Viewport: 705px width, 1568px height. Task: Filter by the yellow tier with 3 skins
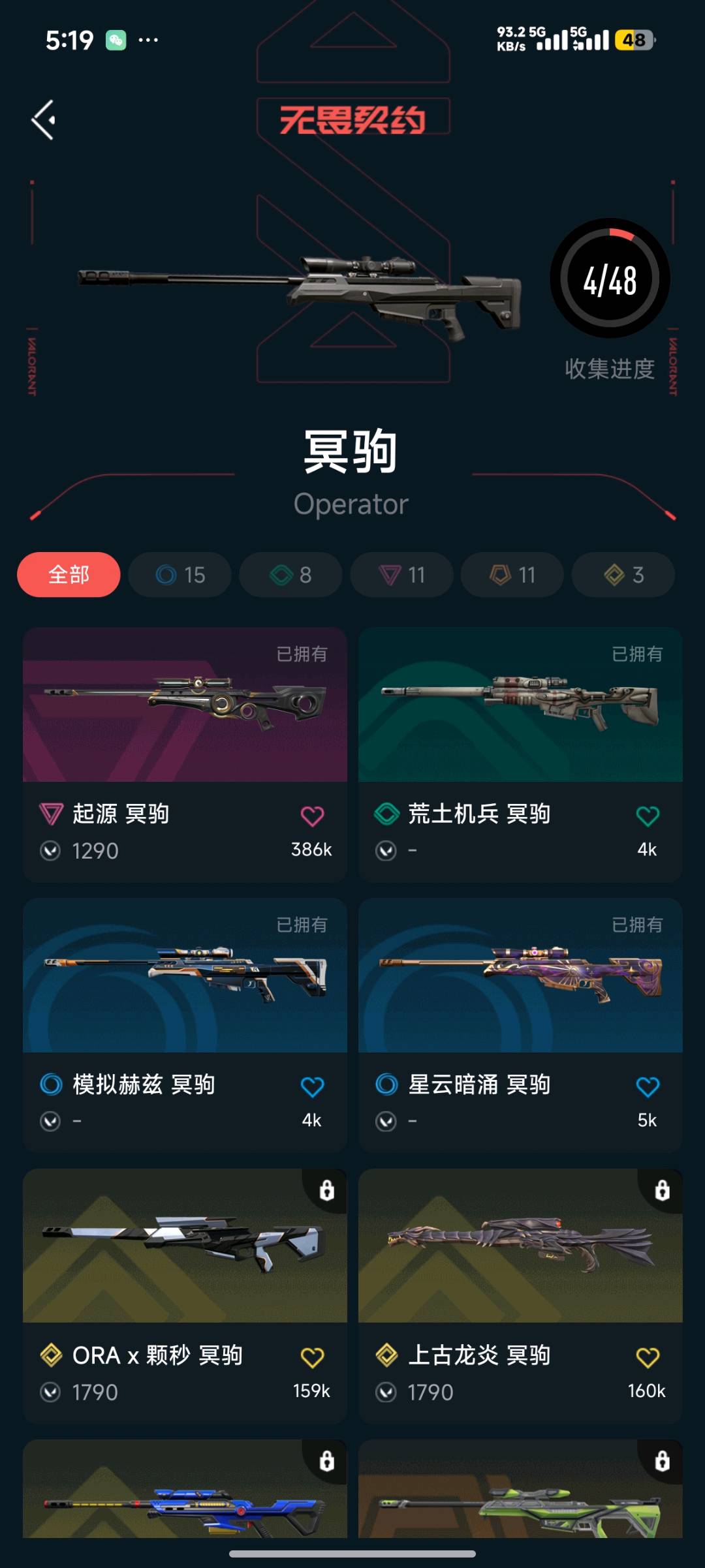pos(623,575)
